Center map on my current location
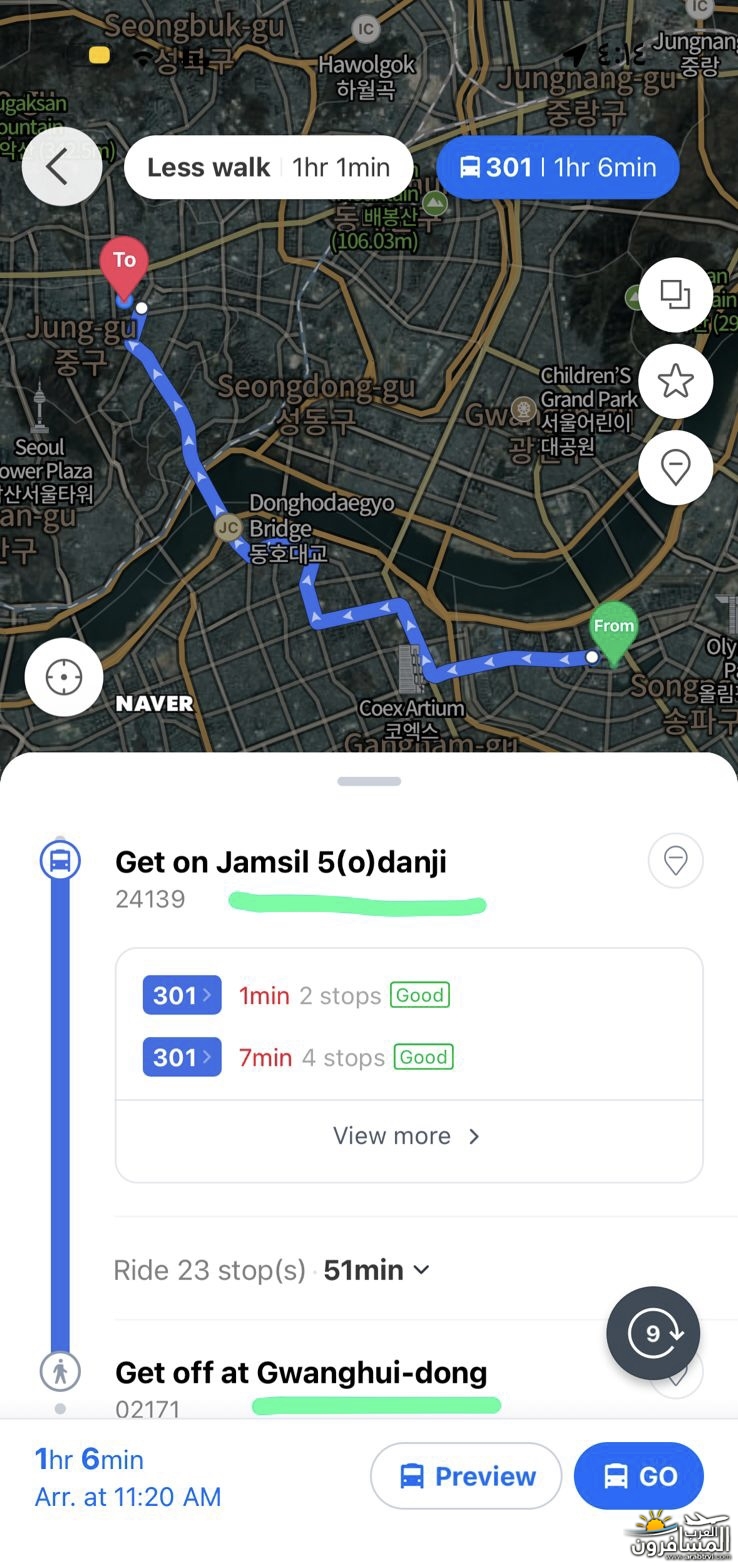Image resolution: width=738 pixels, height=1567 pixels. [64, 677]
